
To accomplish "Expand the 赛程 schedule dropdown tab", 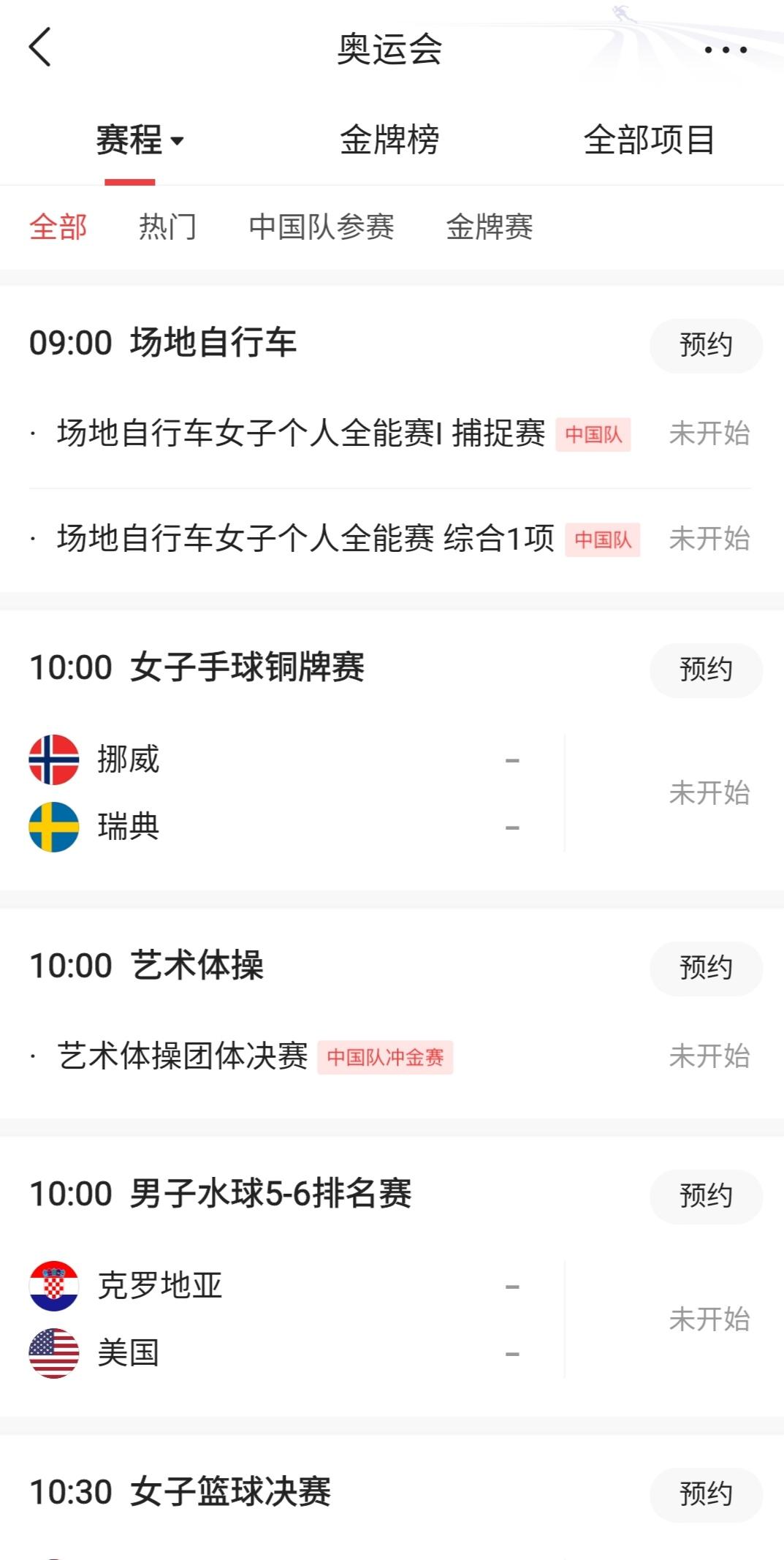I will [x=140, y=140].
